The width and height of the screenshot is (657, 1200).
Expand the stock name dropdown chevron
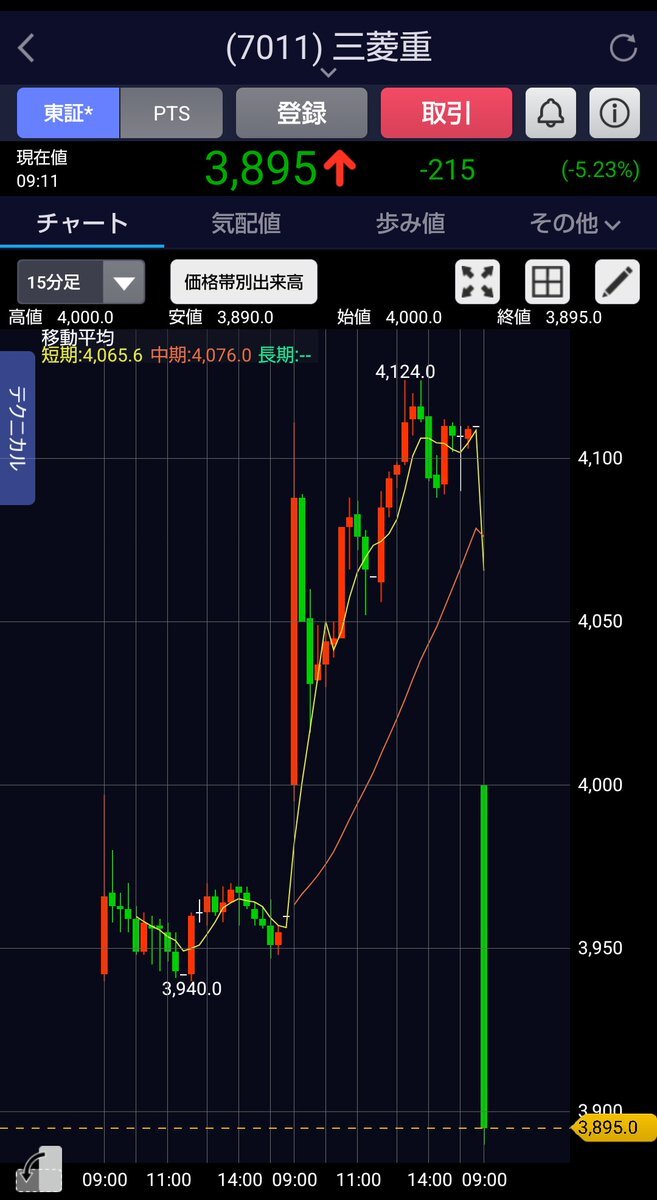[x=329, y=73]
